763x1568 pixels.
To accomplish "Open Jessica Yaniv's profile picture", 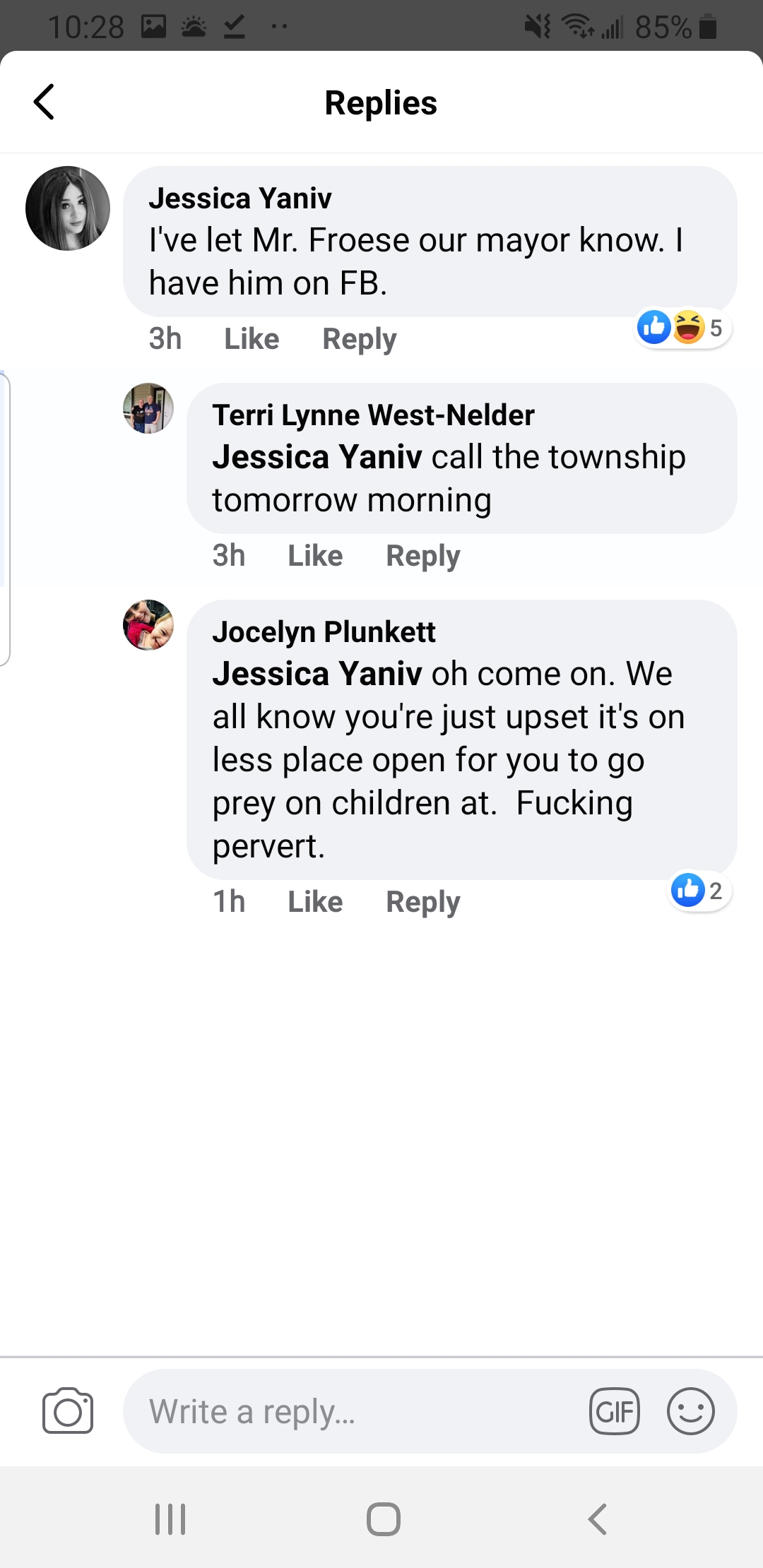I will [68, 208].
